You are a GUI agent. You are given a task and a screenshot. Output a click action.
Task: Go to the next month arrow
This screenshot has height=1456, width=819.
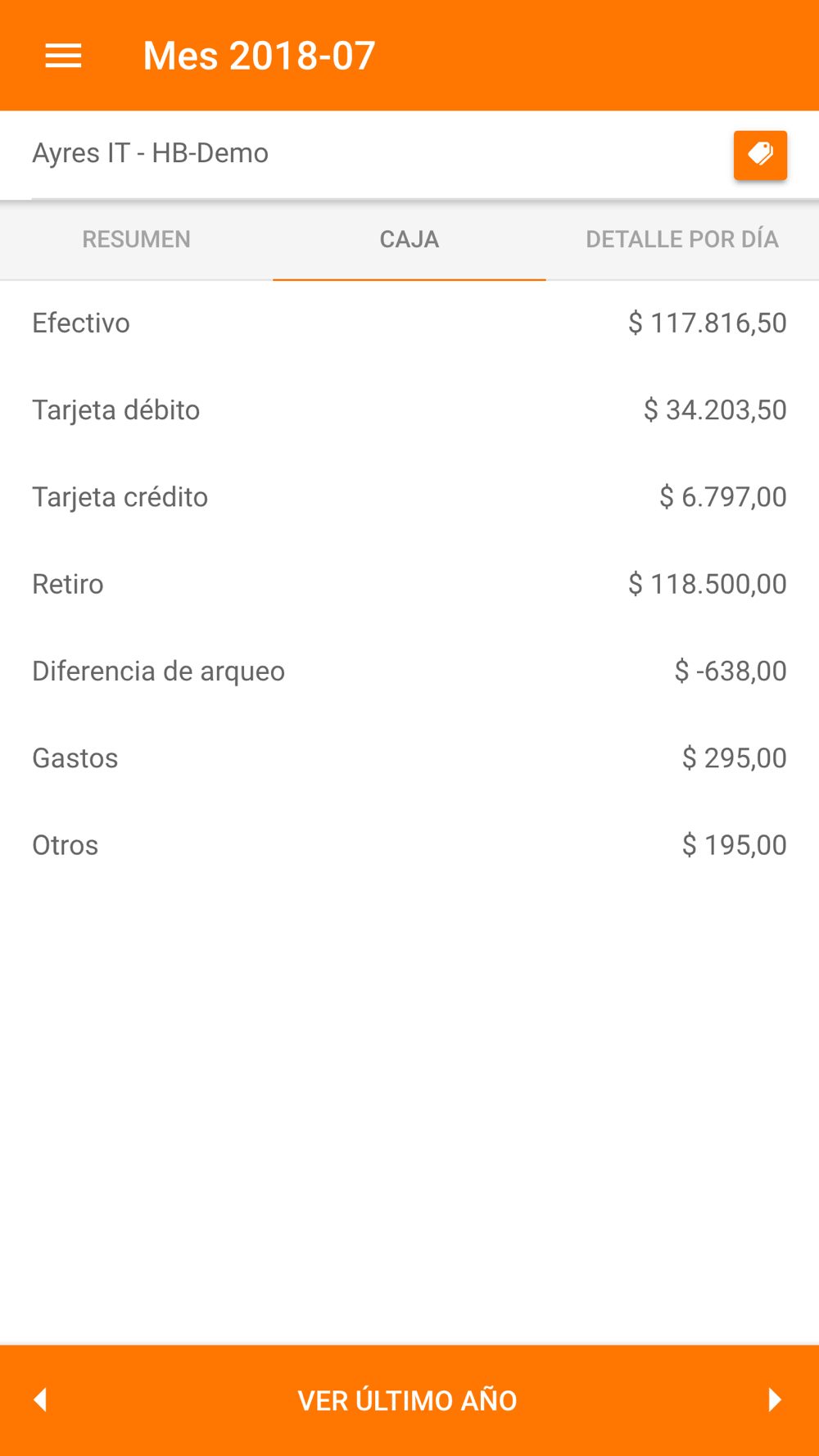click(775, 1399)
